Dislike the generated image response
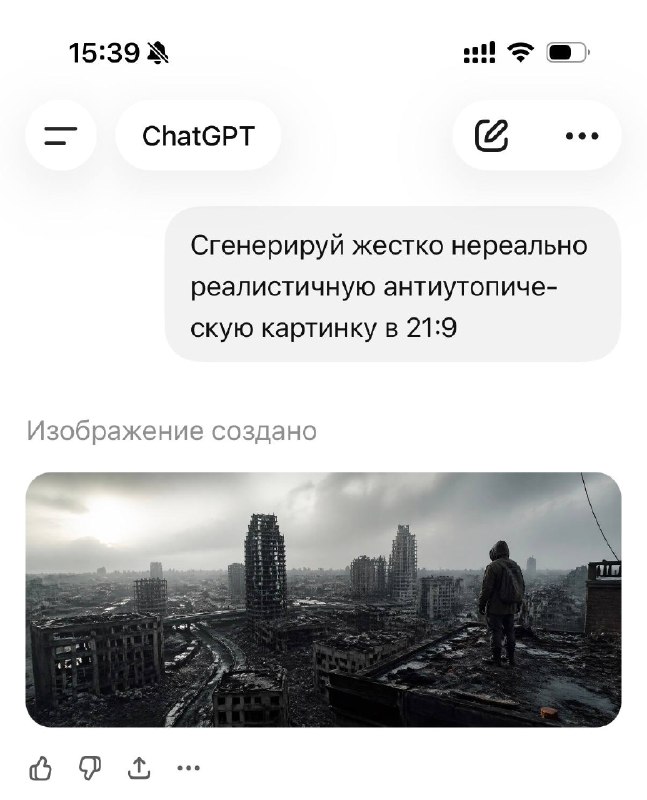Image resolution: width=647 pixels, height=800 pixels. coord(90,768)
